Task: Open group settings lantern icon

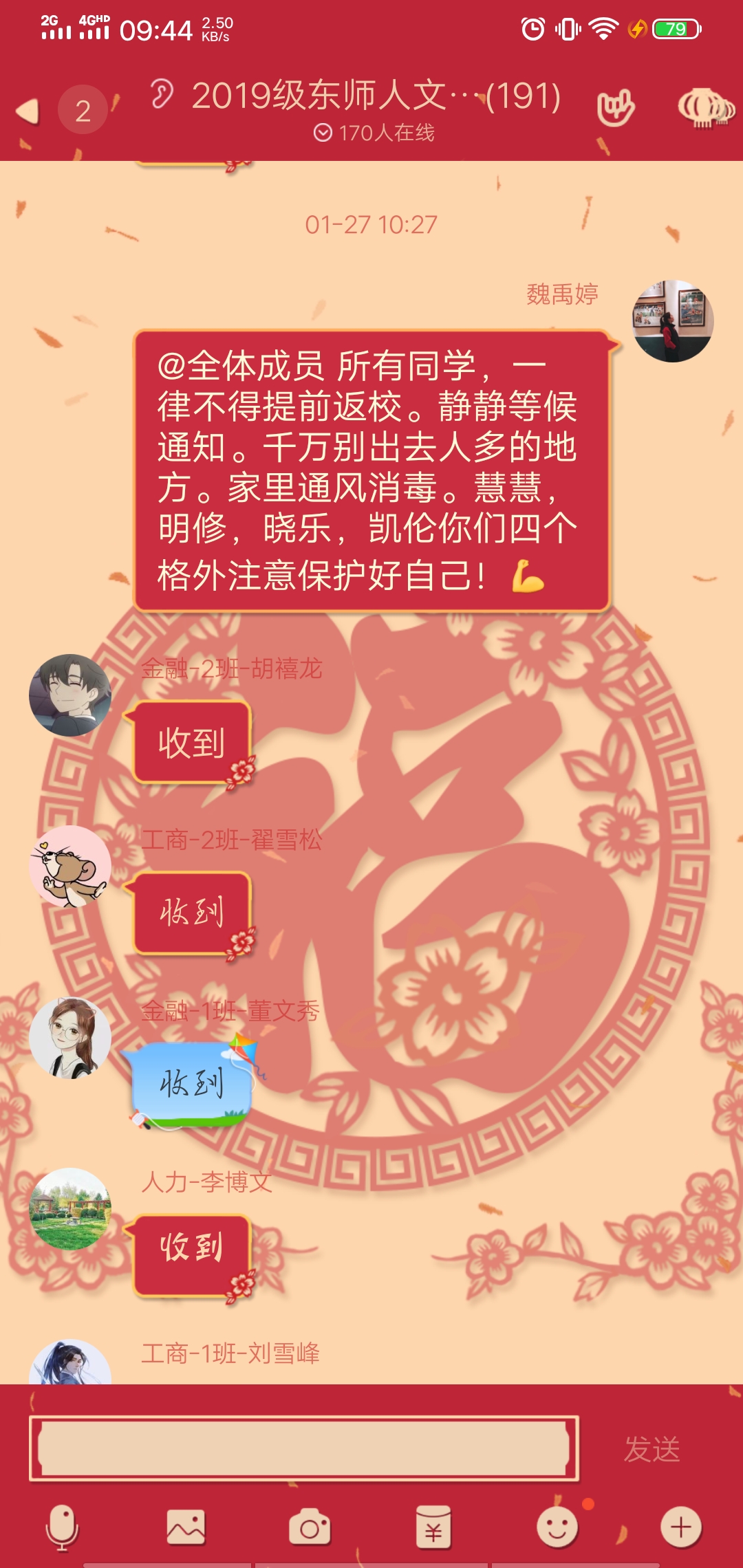Action: point(704,109)
